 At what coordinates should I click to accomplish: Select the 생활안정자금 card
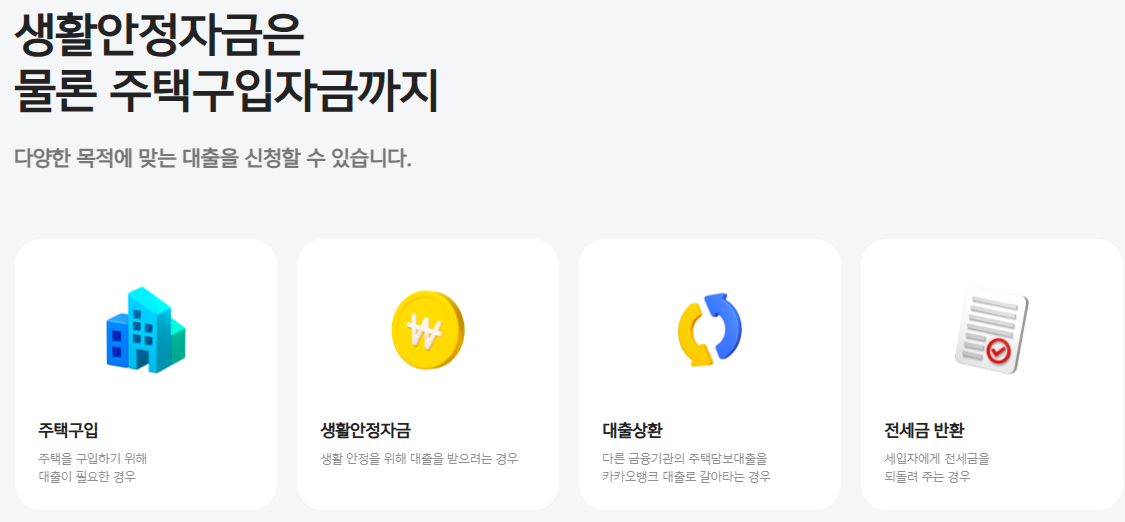pyautogui.click(x=428, y=374)
